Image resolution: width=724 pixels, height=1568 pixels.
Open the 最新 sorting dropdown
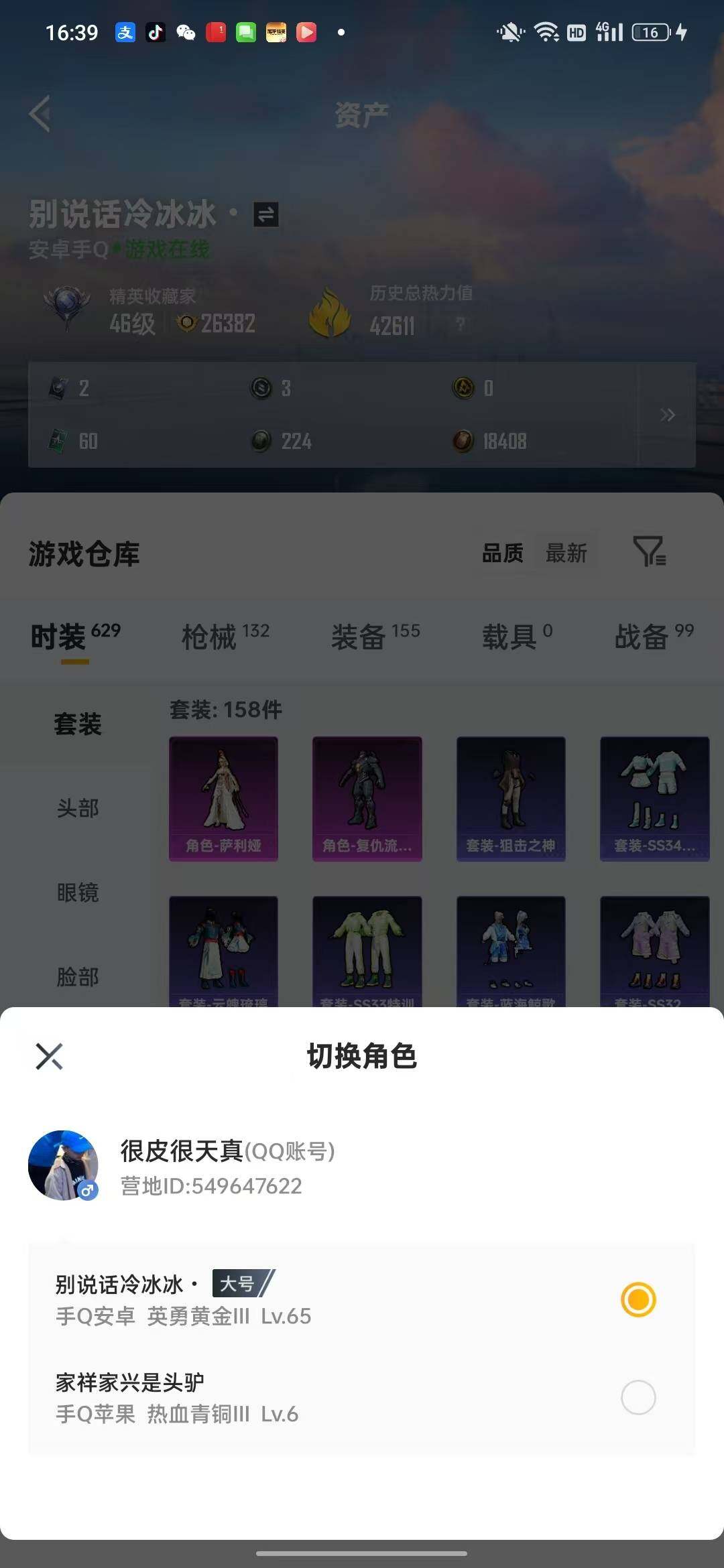pos(565,553)
